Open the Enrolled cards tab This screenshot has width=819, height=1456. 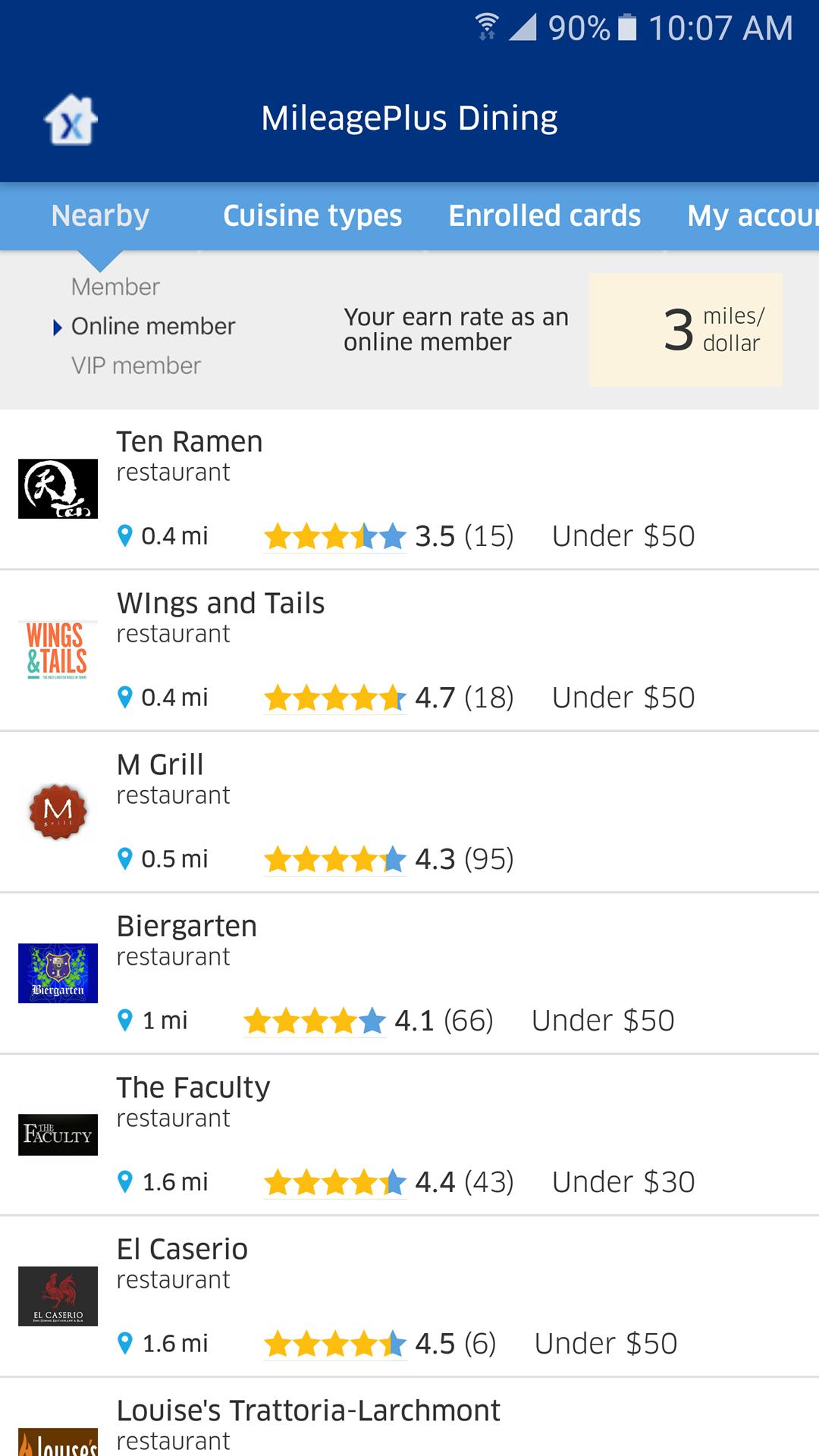coord(544,216)
